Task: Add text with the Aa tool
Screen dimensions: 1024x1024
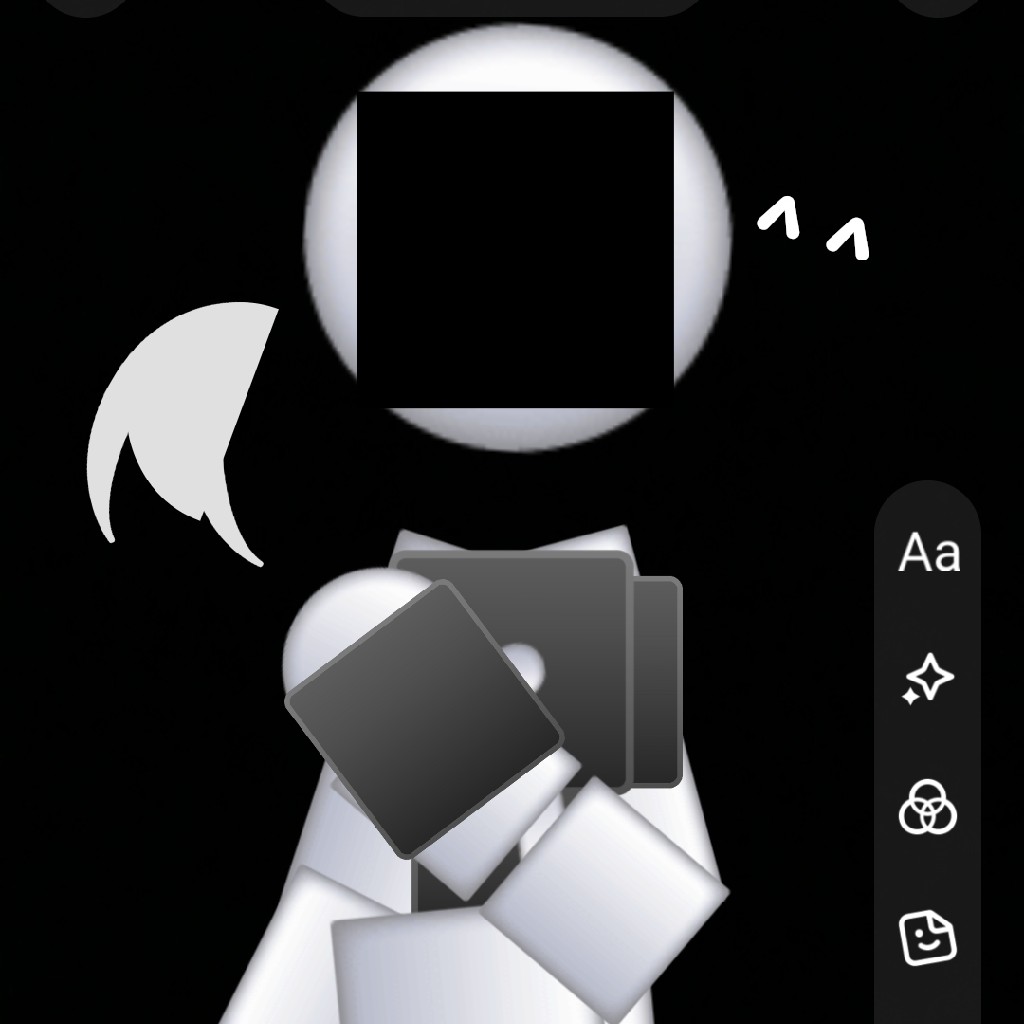Action: [x=929, y=552]
